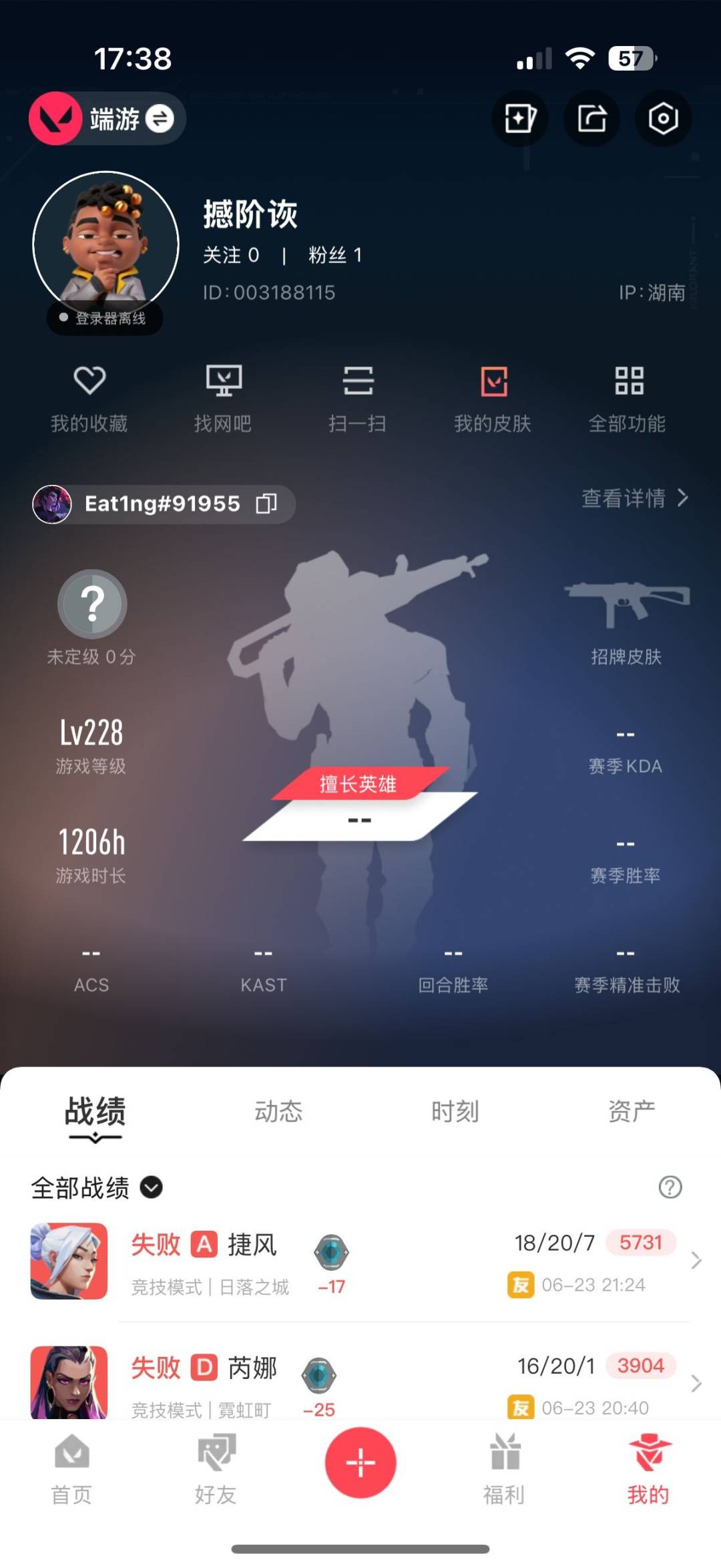Switch to the 时刻 tab
Image resolution: width=721 pixels, height=1568 pixels.
(x=455, y=1112)
